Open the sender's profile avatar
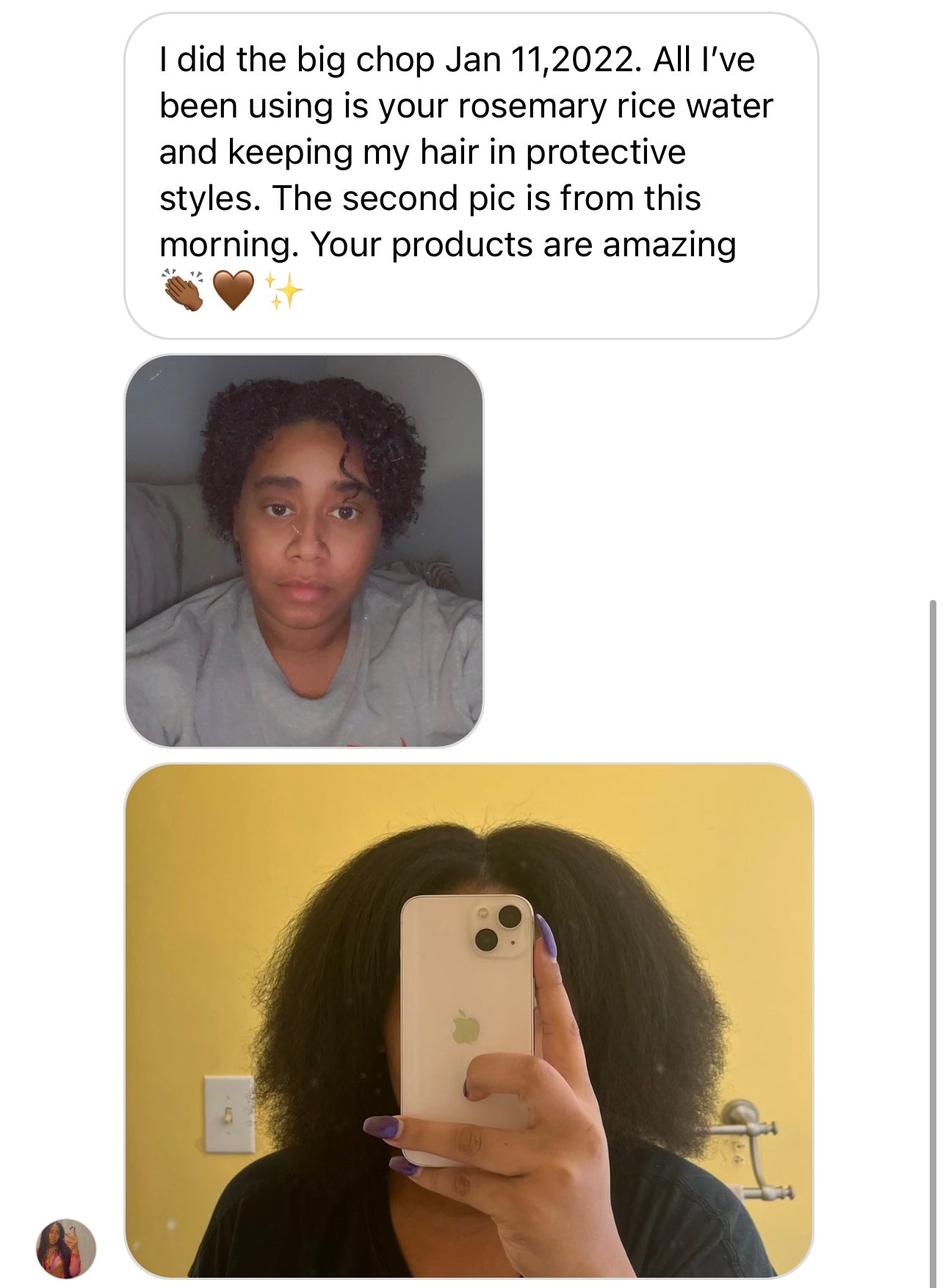The height and width of the screenshot is (1288, 943). (66, 1248)
